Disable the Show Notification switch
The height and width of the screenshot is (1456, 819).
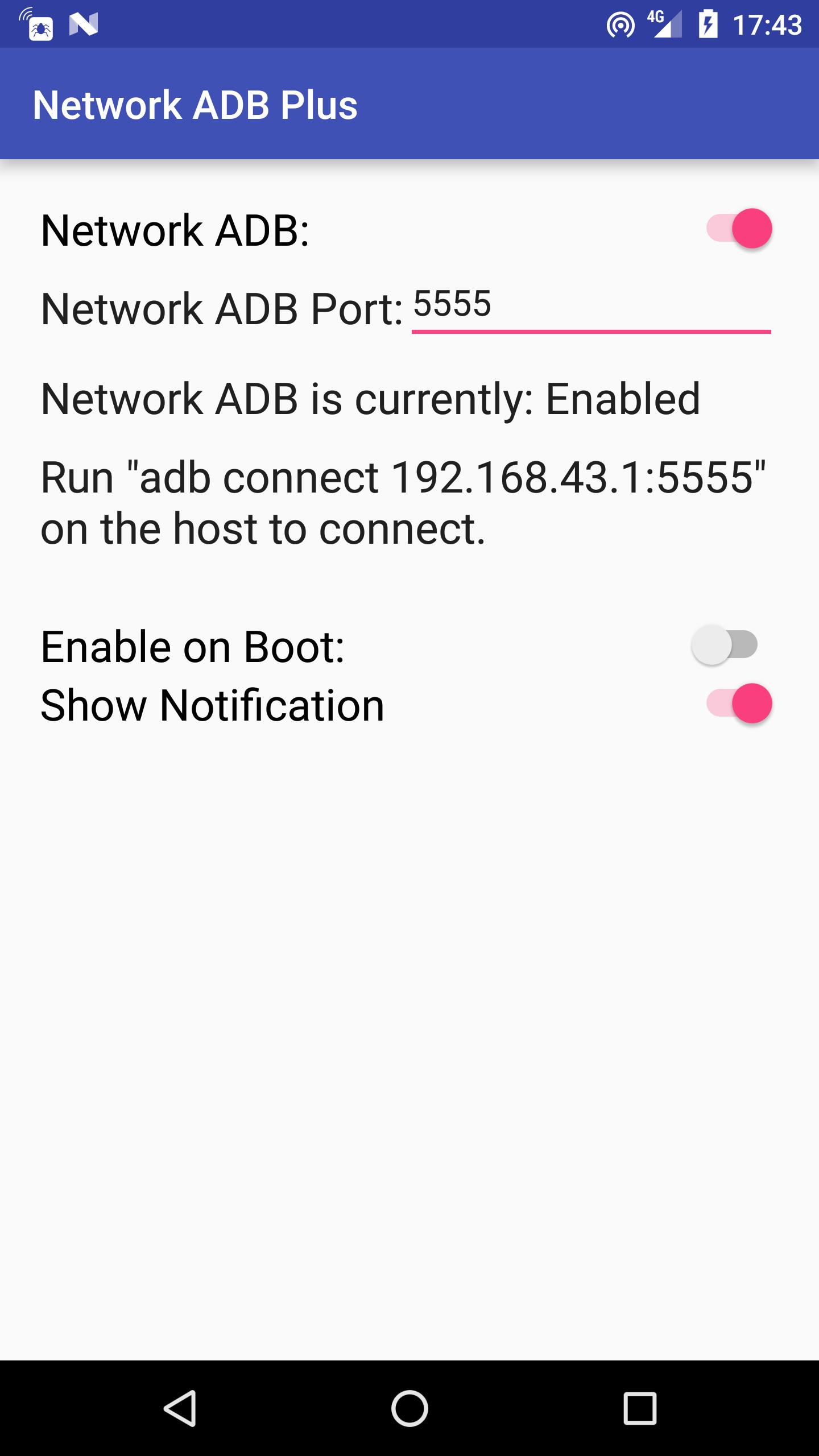pos(739,704)
